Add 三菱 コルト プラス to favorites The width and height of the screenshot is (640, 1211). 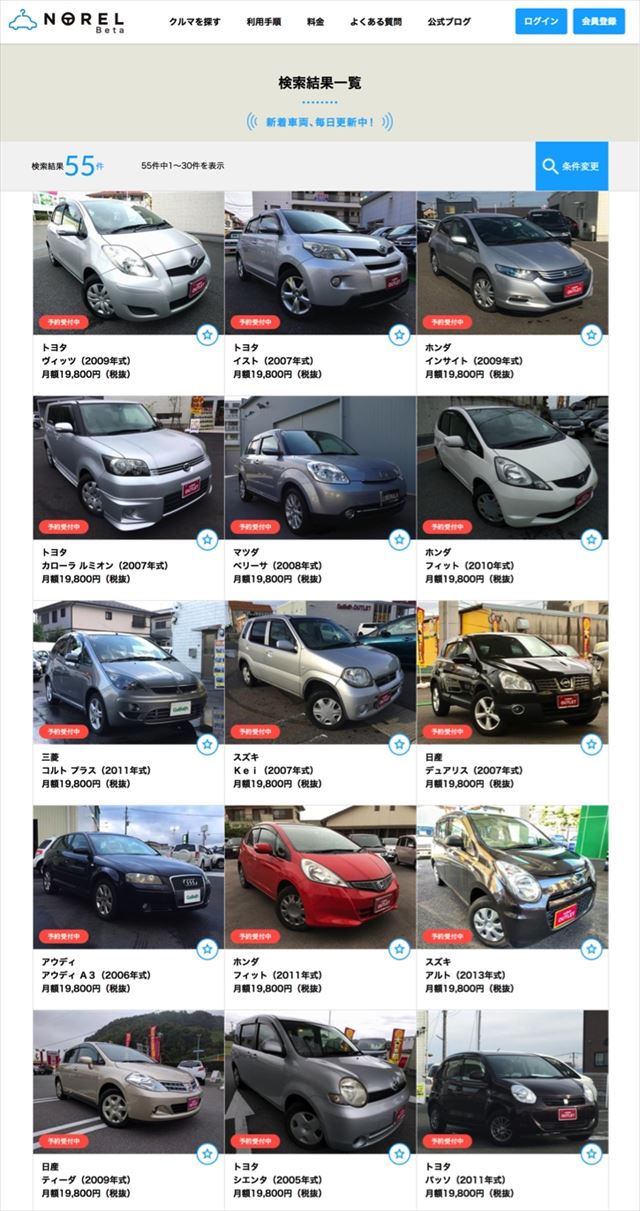207,745
